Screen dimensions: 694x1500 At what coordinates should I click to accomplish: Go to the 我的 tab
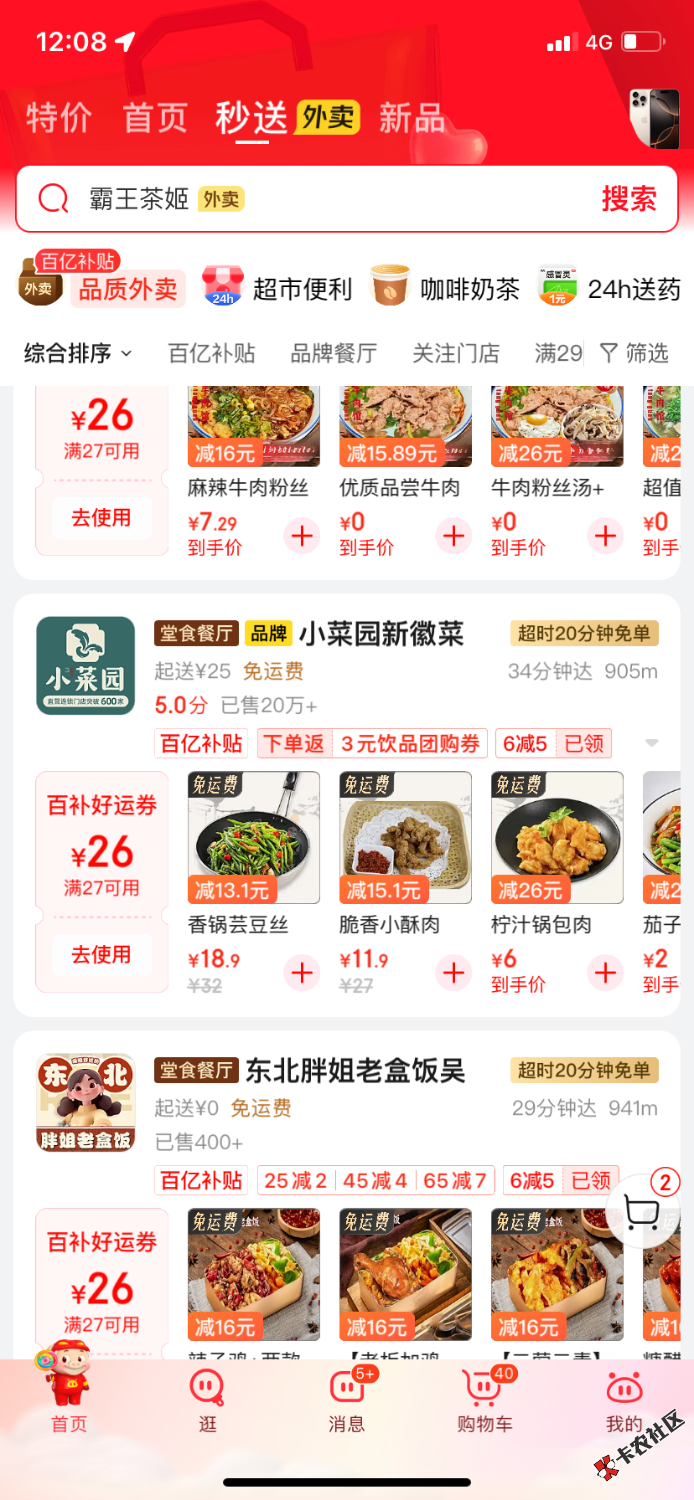623,1400
